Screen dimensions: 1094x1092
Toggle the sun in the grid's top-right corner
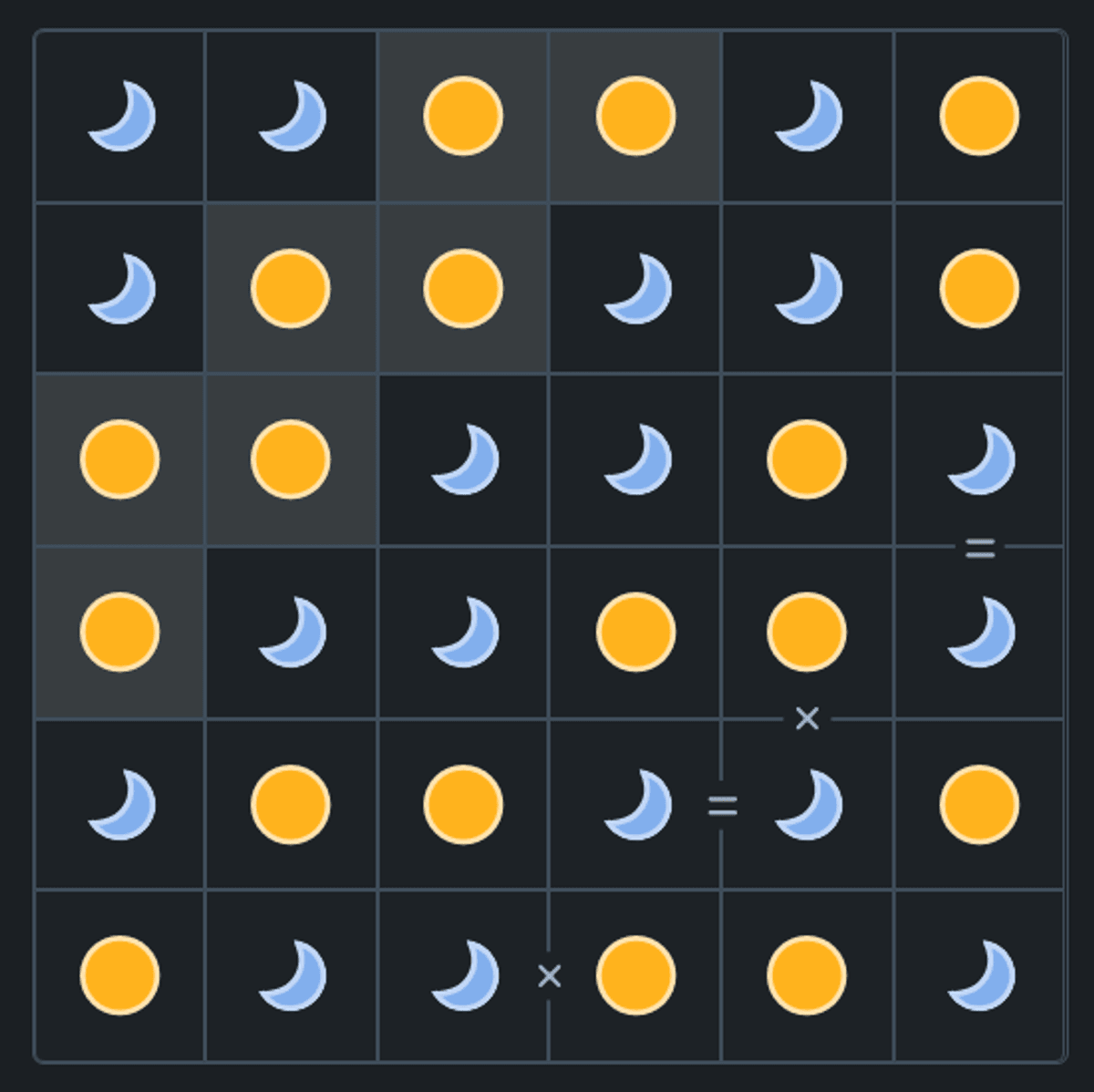[x=979, y=116]
